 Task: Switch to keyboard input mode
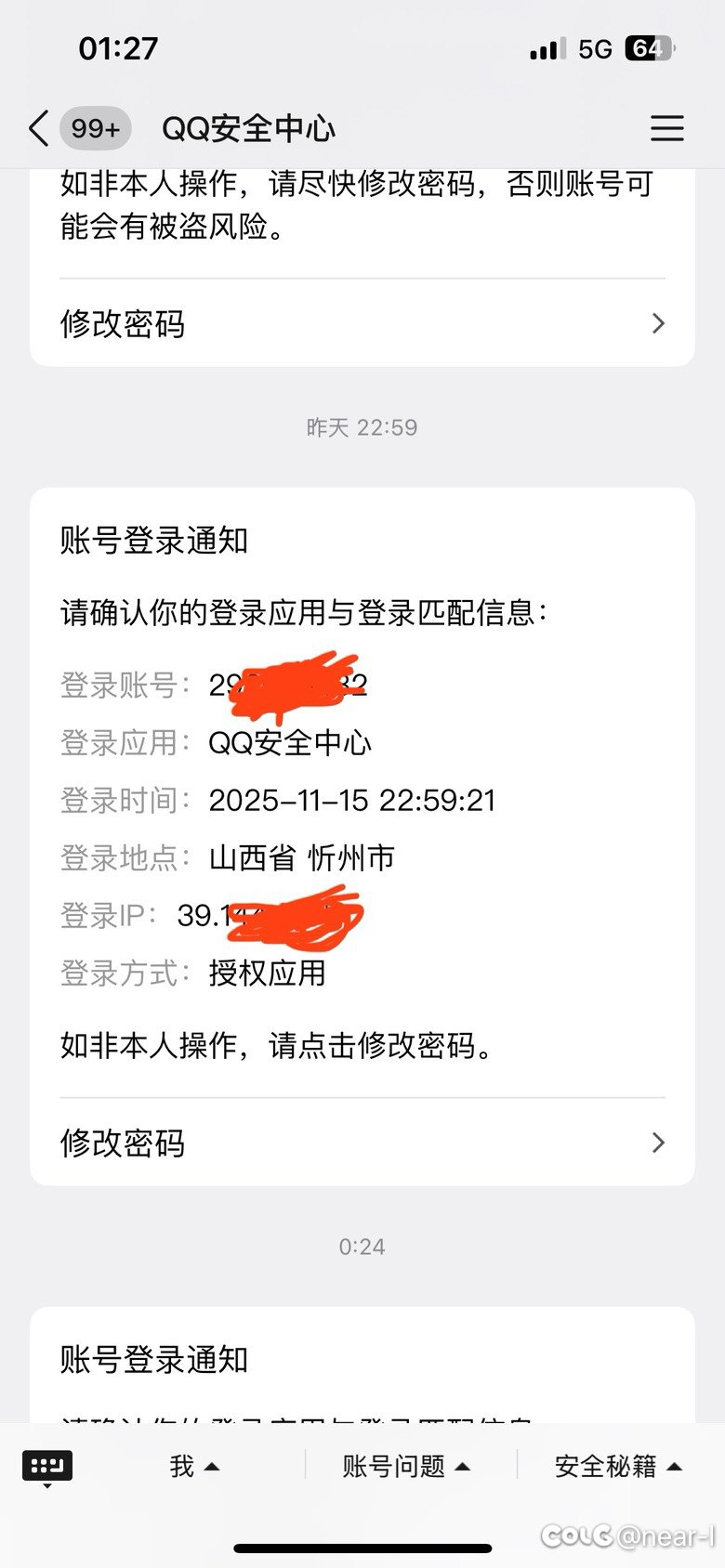coord(47,1467)
